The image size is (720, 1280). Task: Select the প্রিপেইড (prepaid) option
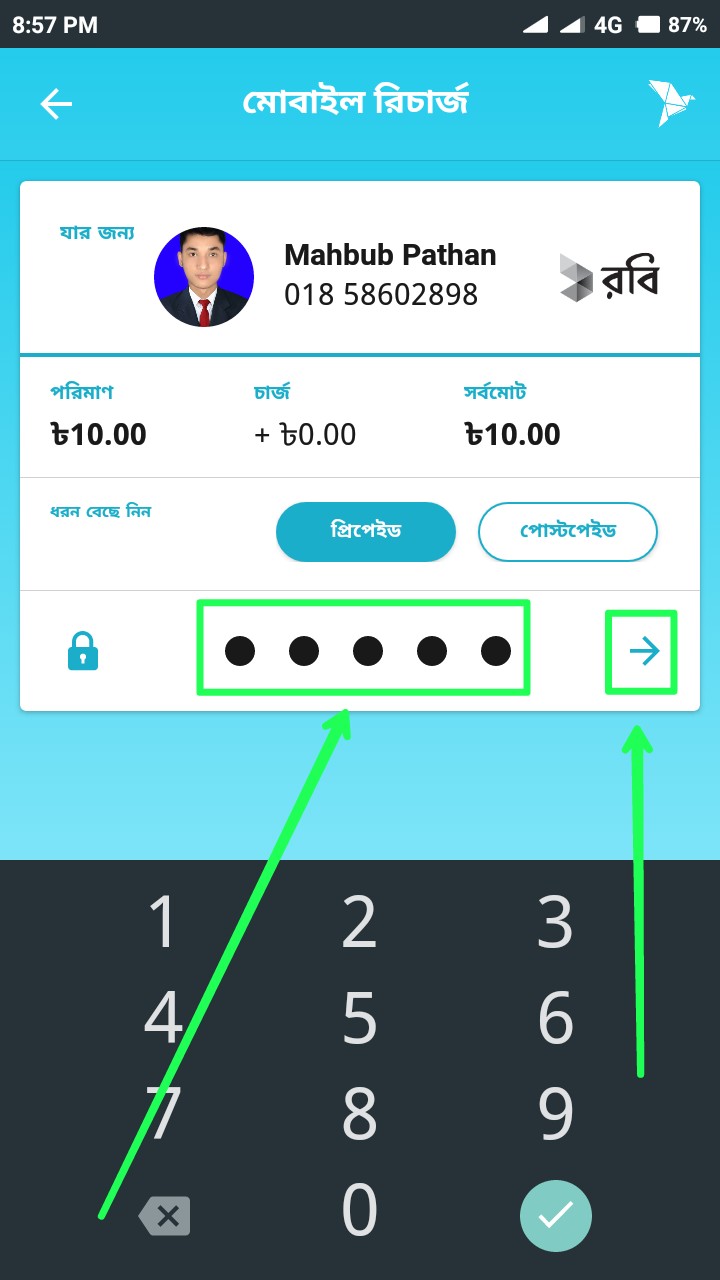365,532
